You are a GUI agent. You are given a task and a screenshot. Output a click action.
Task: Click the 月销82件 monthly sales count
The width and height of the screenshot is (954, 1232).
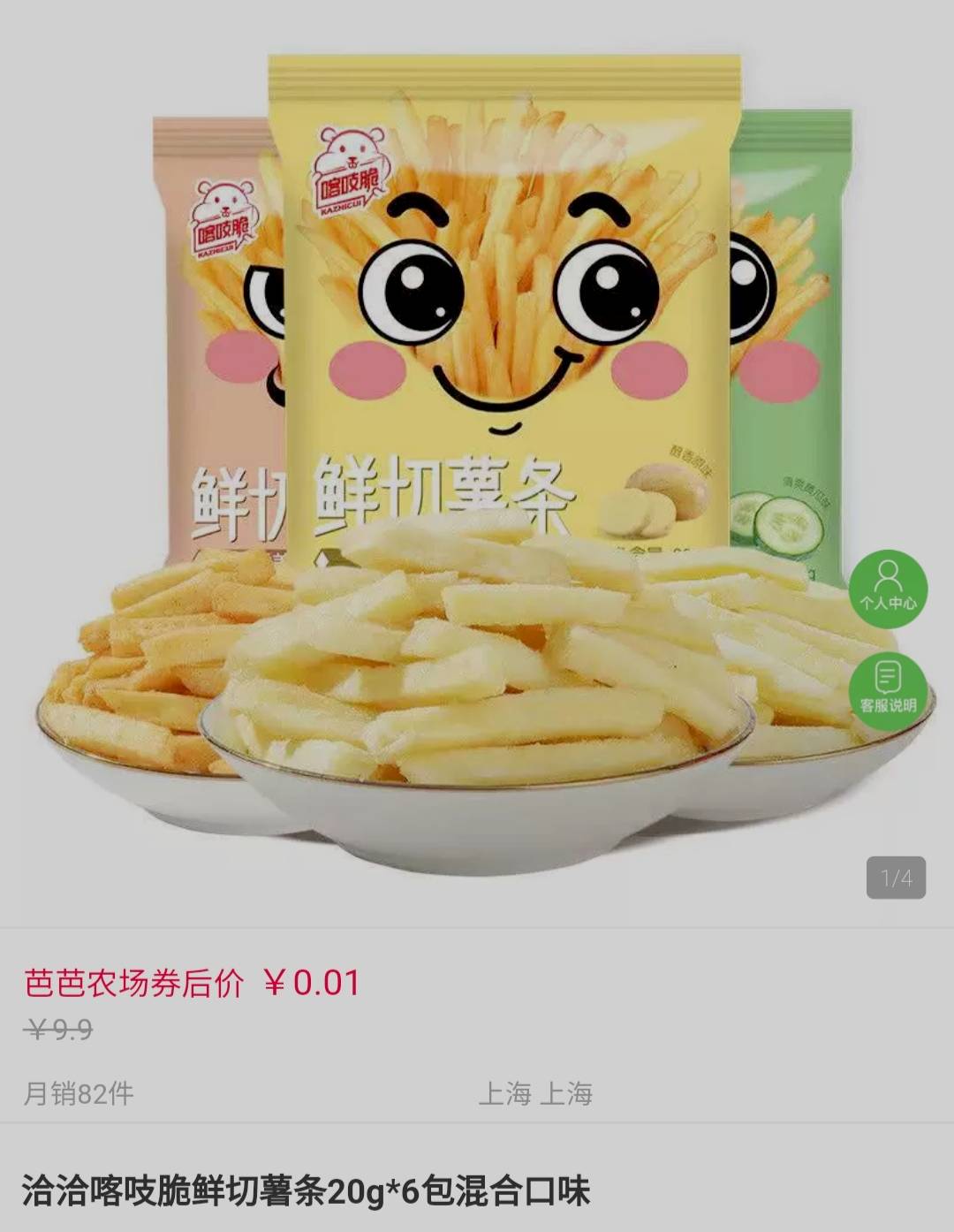pyautogui.click(x=79, y=1092)
